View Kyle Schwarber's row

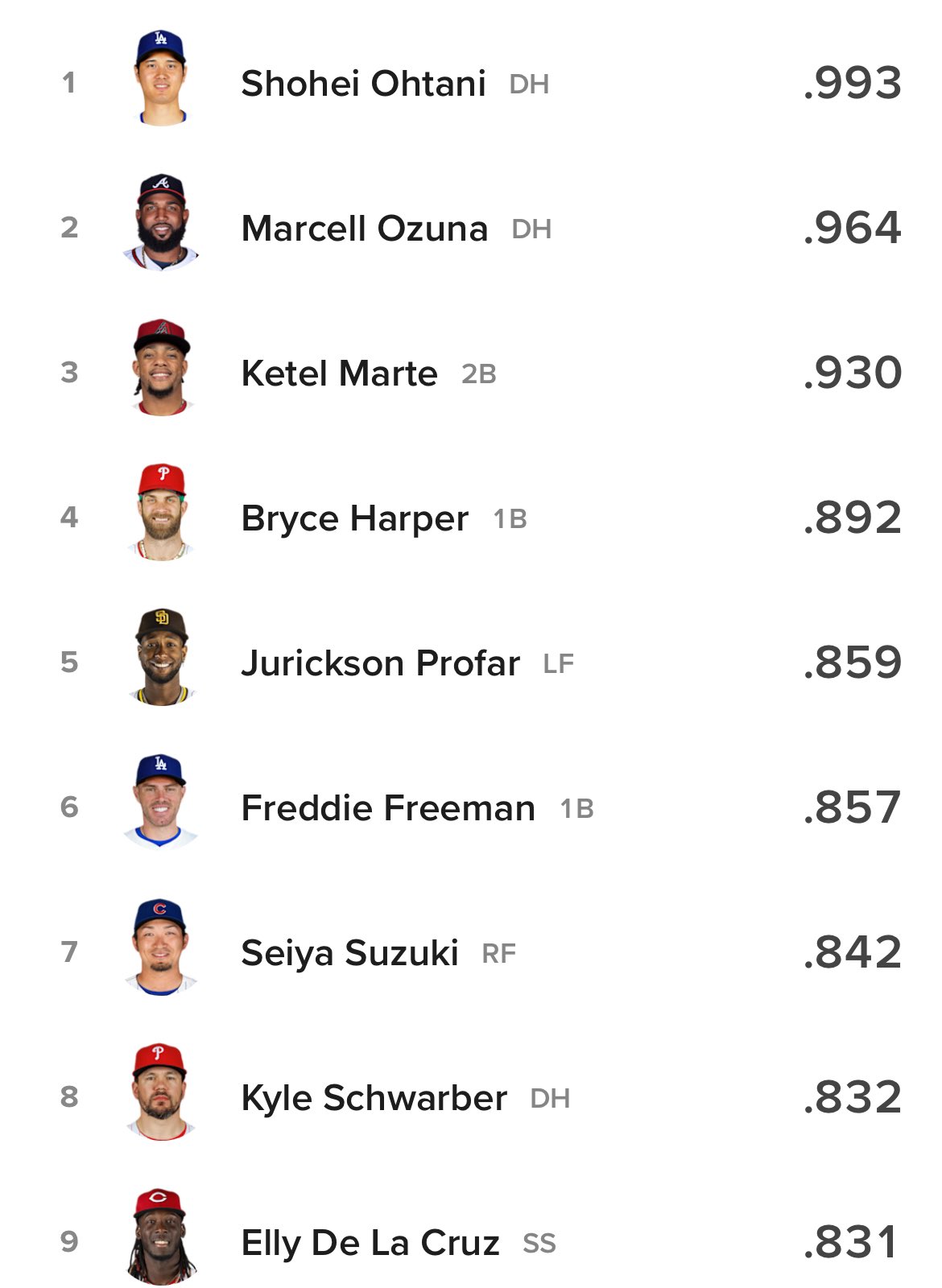(x=374, y=1098)
